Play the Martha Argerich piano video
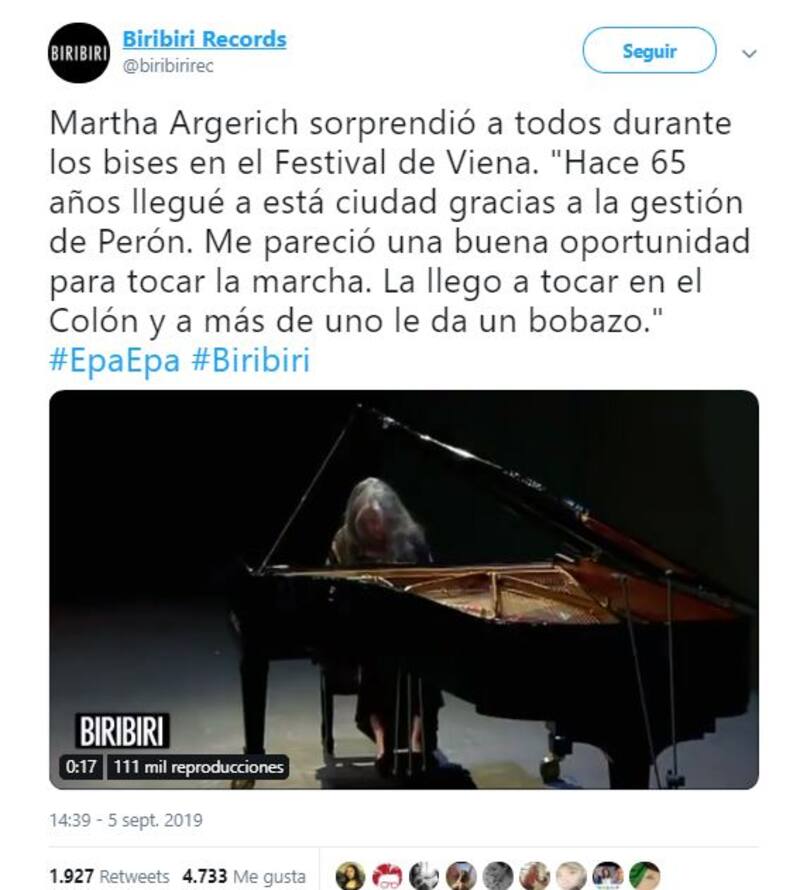The image size is (800, 890). 404,589
